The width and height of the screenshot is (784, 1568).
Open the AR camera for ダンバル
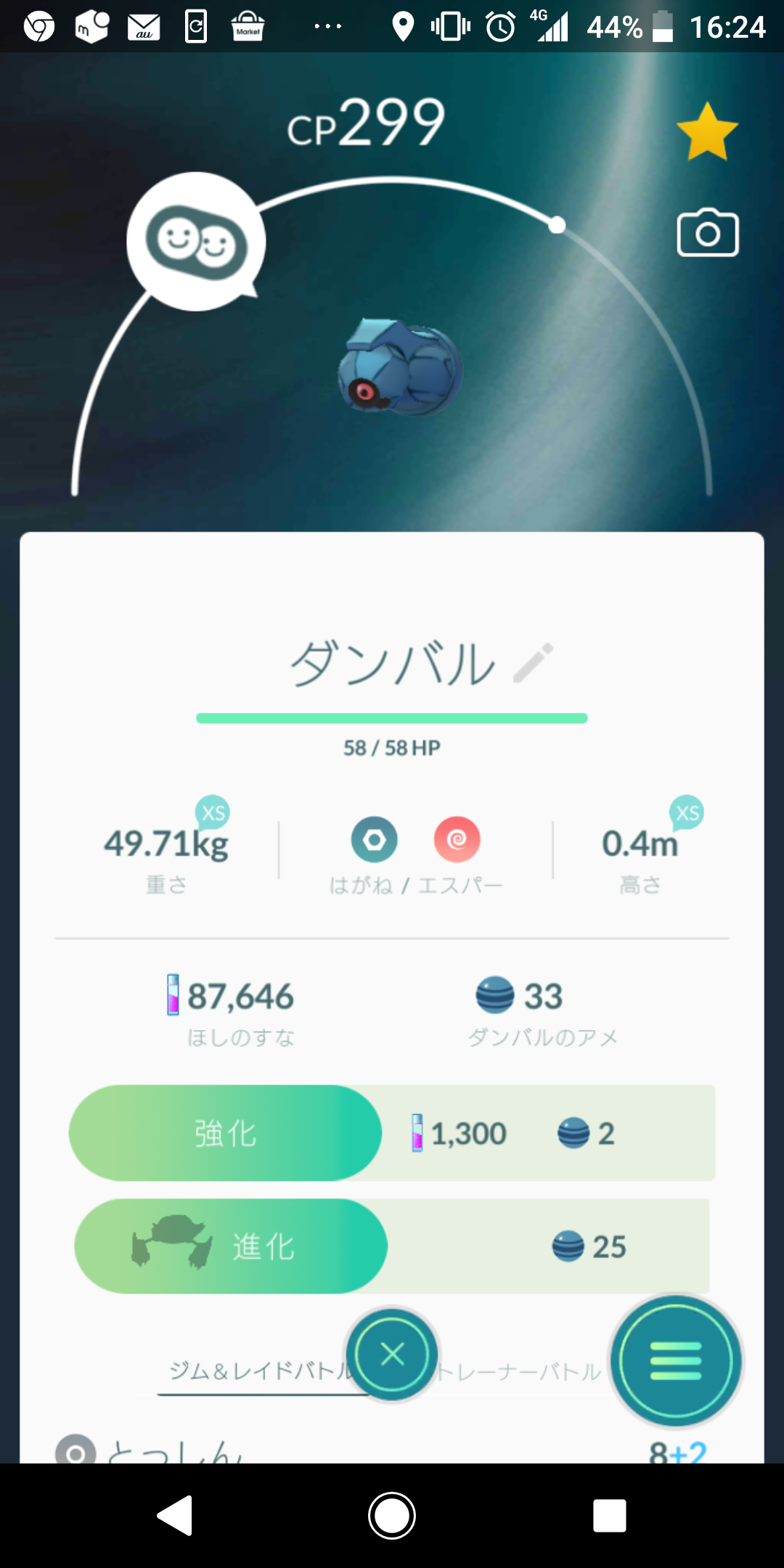707,233
